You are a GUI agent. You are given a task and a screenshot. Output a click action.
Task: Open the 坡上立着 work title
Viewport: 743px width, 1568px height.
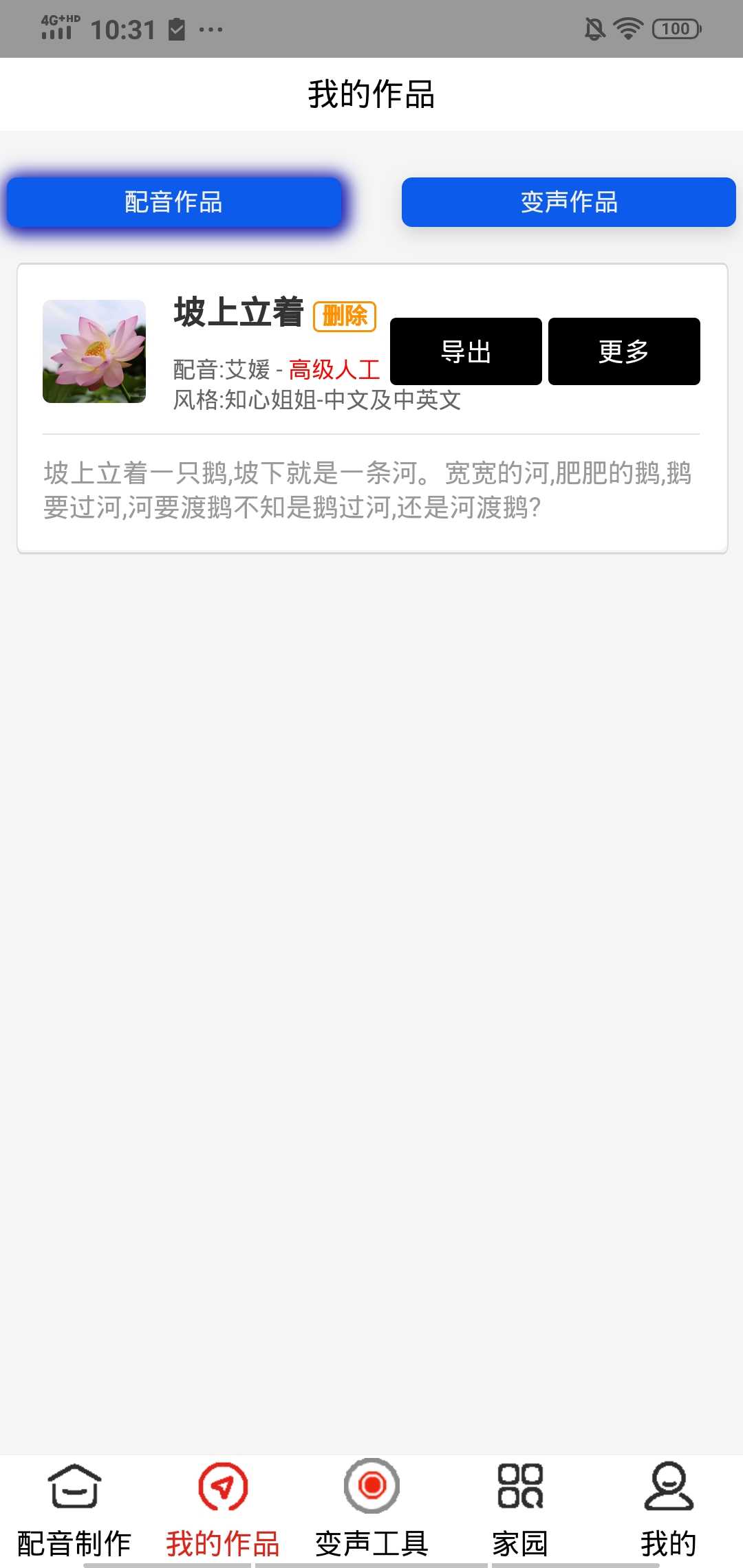click(x=238, y=313)
